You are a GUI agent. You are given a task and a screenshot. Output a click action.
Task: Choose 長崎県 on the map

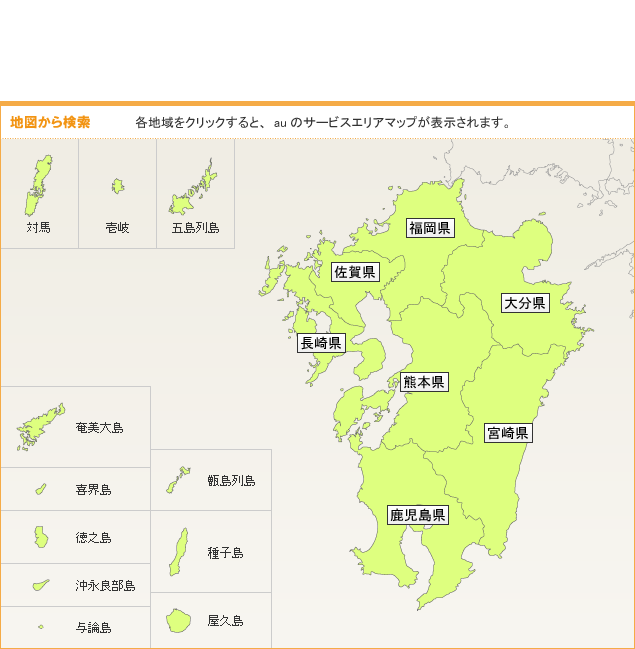[321, 344]
